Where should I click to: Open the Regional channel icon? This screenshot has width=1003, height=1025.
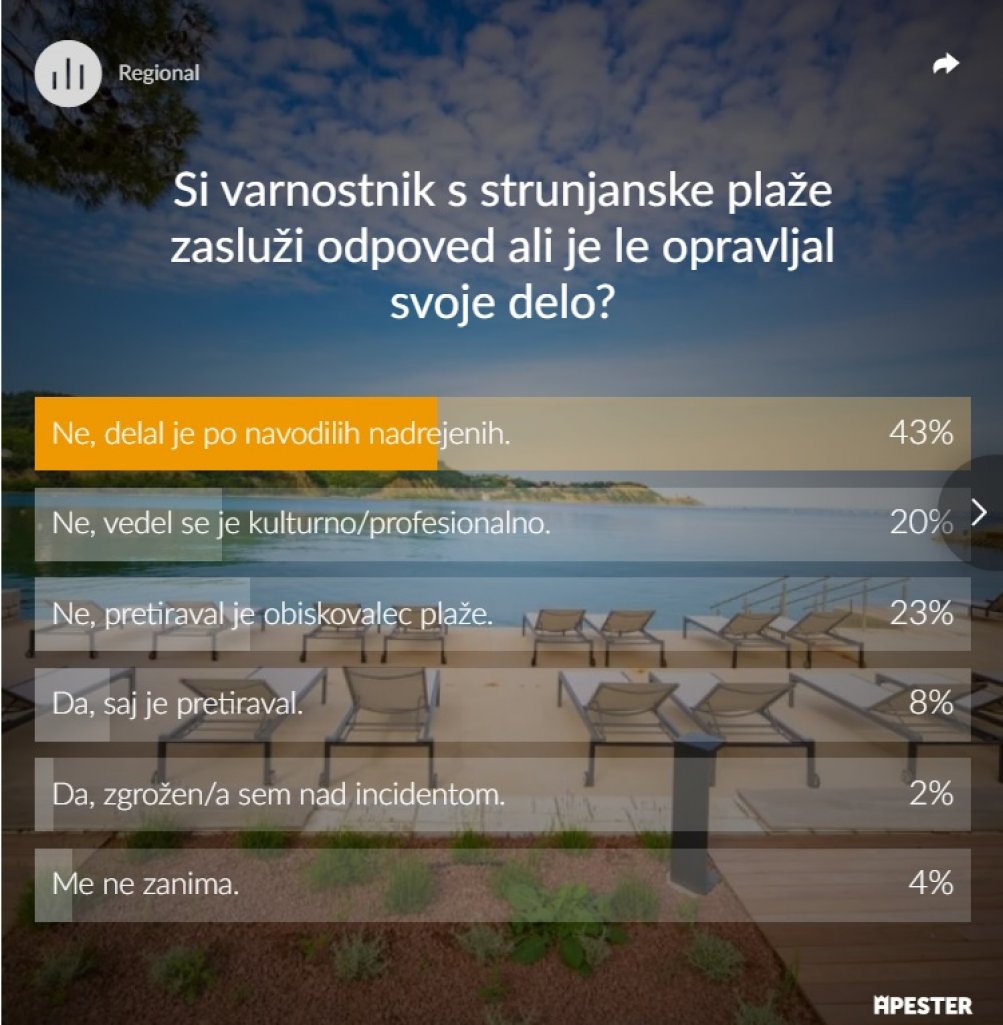68,73
